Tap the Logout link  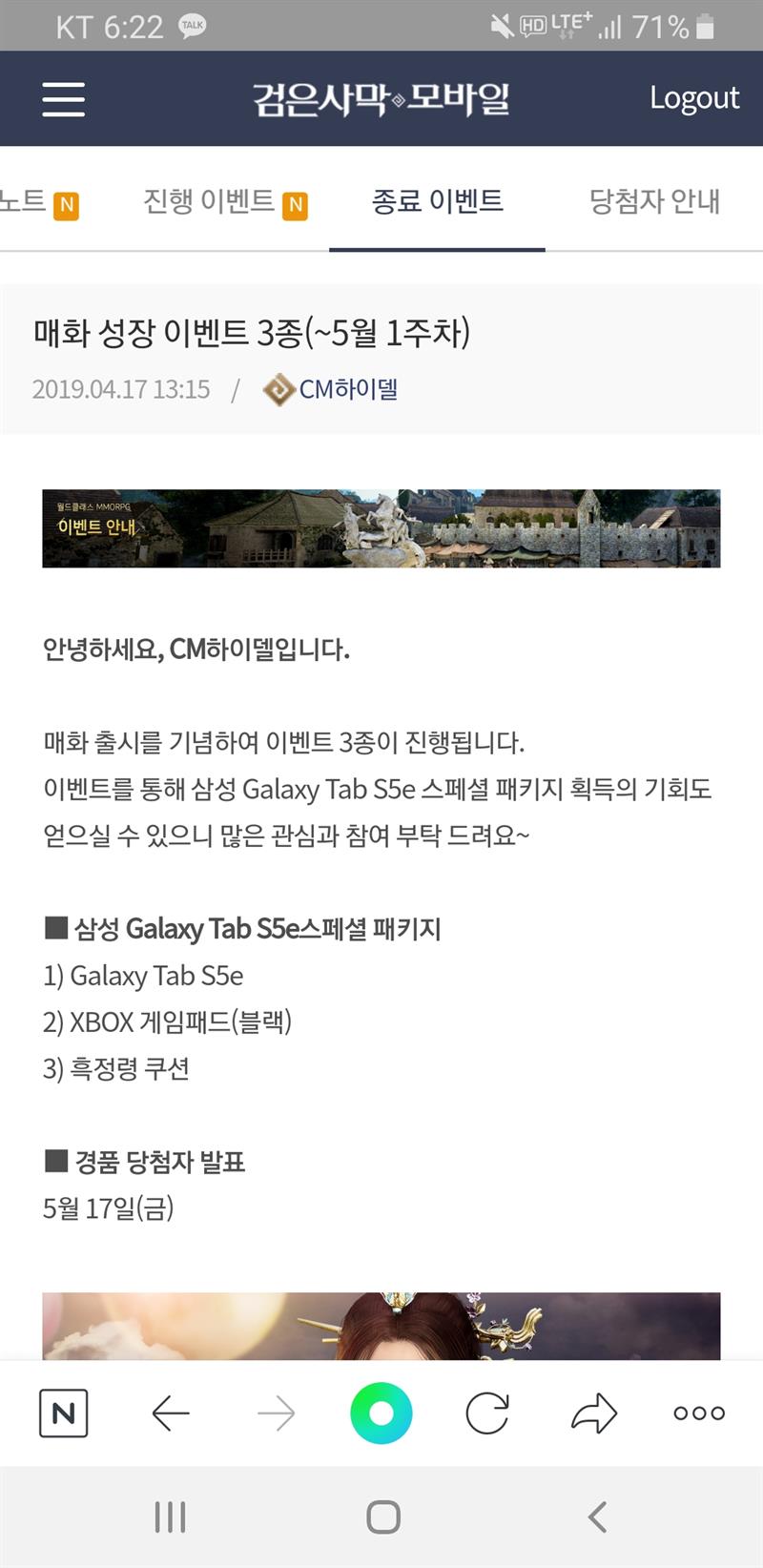(x=693, y=98)
